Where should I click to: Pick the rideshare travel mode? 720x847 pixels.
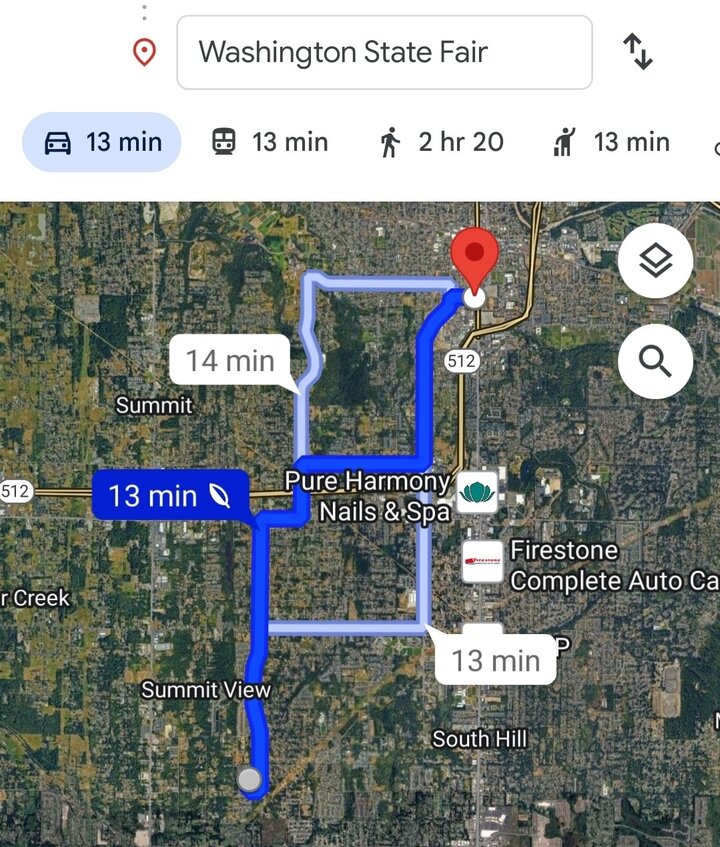[613, 142]
